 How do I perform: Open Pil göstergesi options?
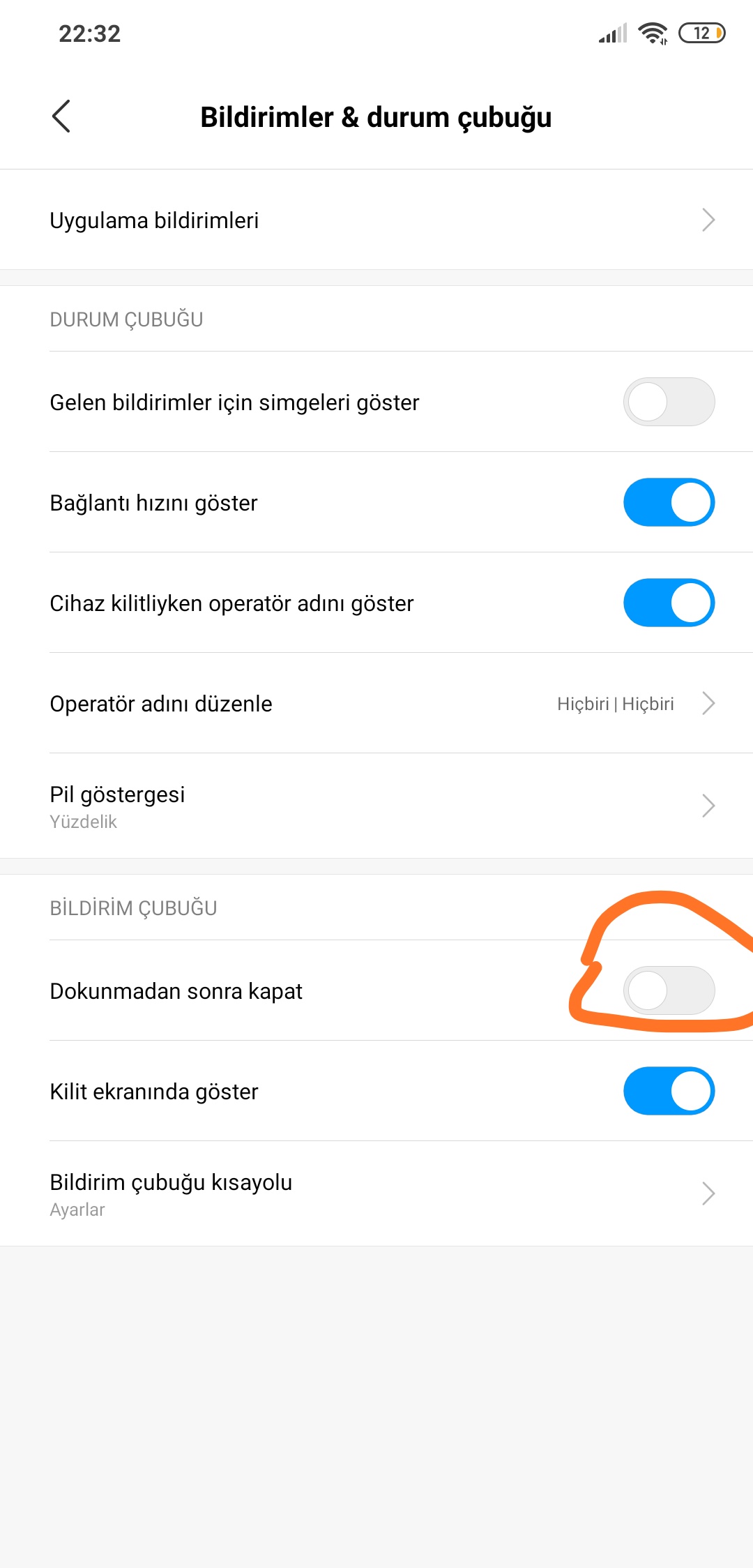376,806
